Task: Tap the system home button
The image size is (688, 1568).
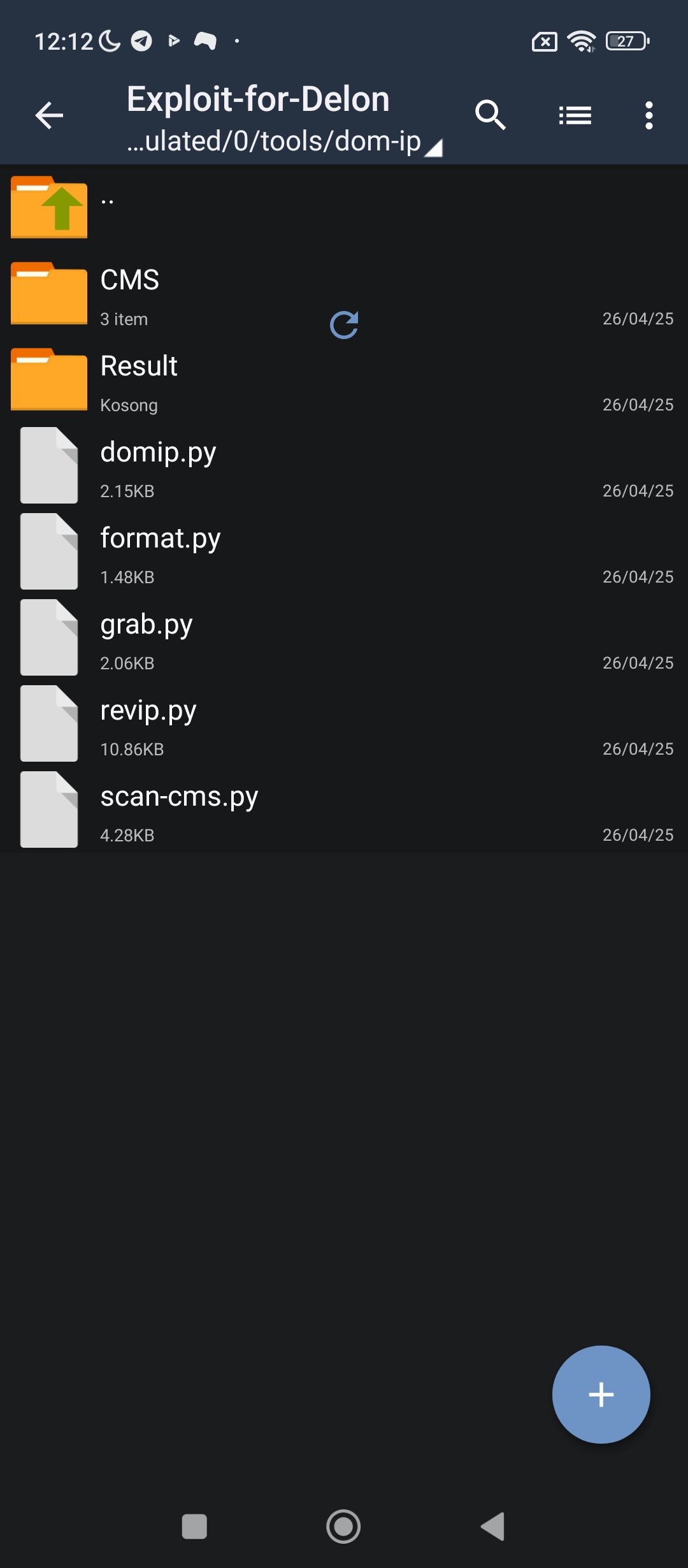Action: (343, 1527)
